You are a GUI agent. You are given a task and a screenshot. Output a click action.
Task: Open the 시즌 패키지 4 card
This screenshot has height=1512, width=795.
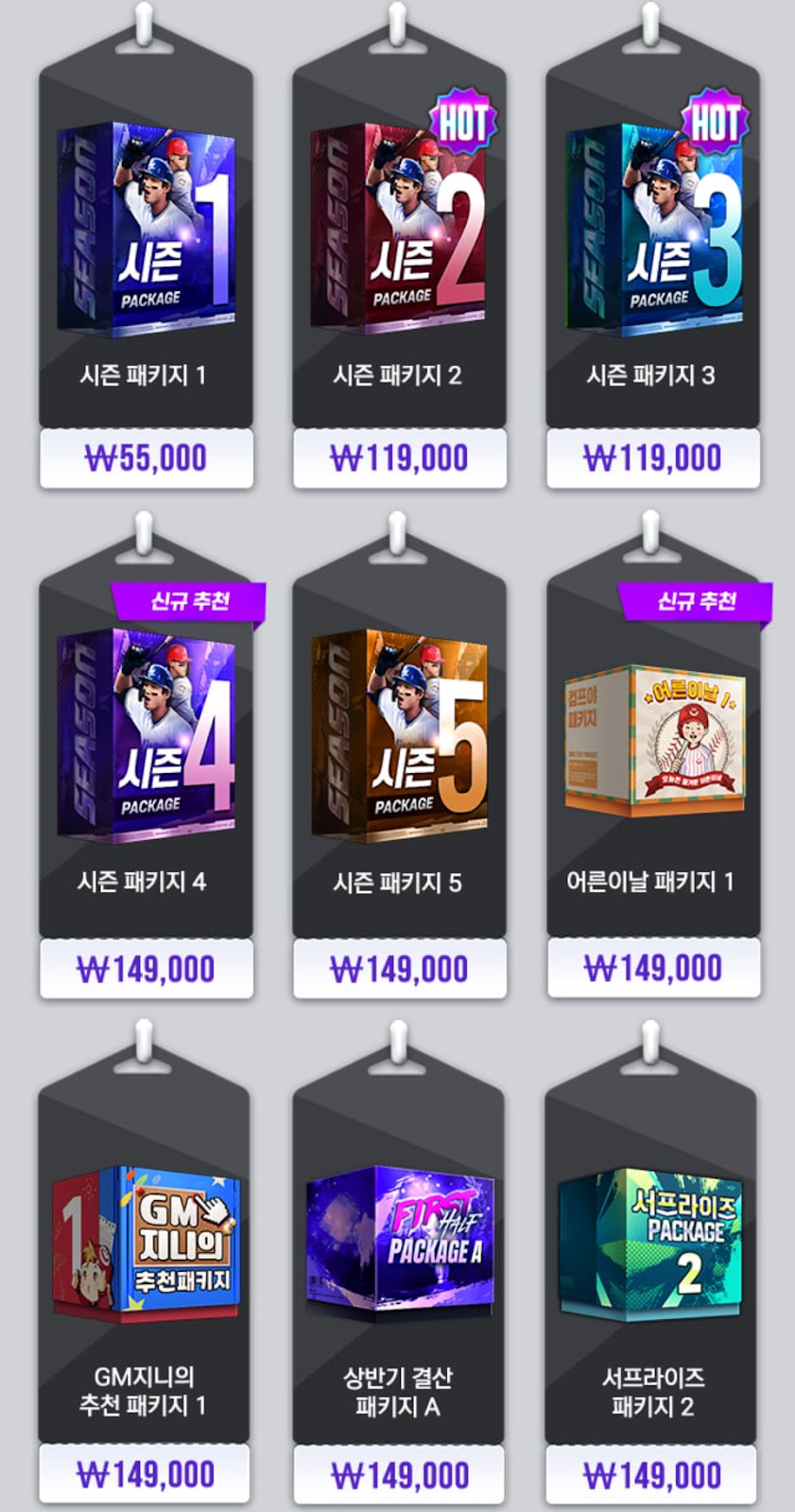click(x=146, y=747)
